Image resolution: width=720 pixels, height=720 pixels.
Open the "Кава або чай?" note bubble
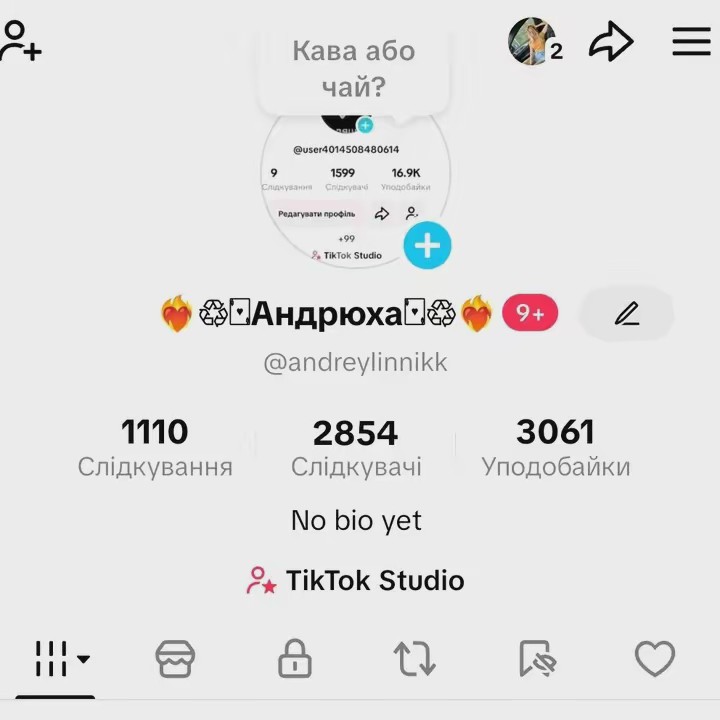[353, 69]
